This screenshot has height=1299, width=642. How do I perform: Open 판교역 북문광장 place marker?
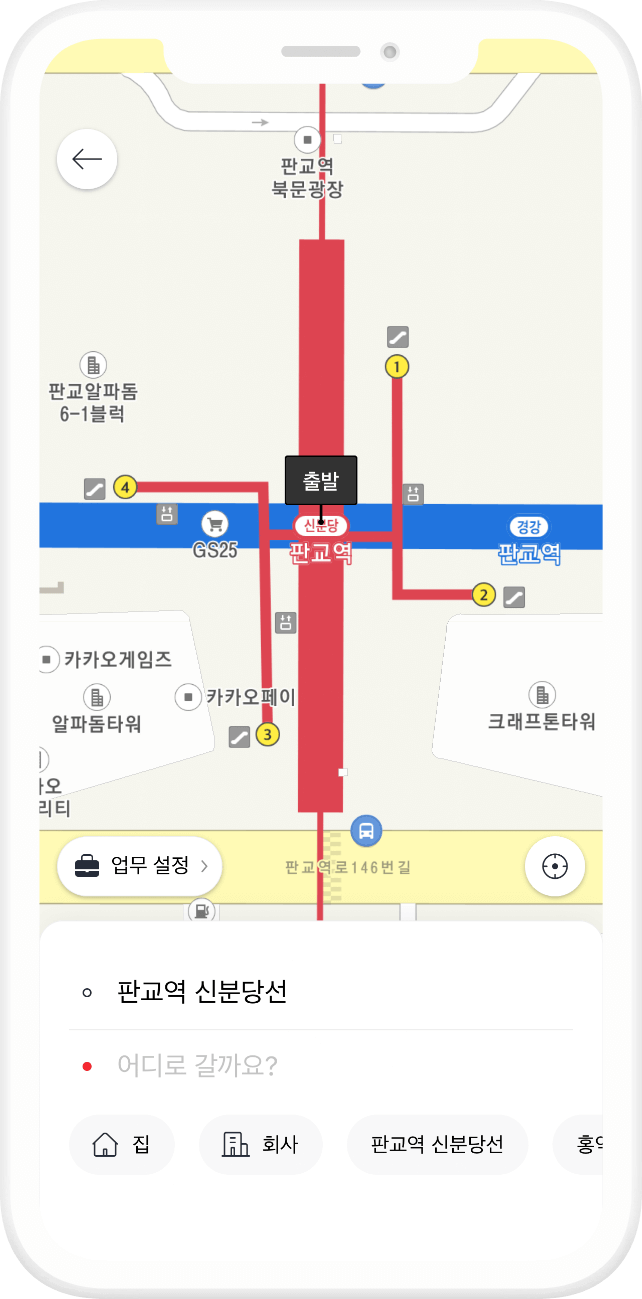click(308, 139)
